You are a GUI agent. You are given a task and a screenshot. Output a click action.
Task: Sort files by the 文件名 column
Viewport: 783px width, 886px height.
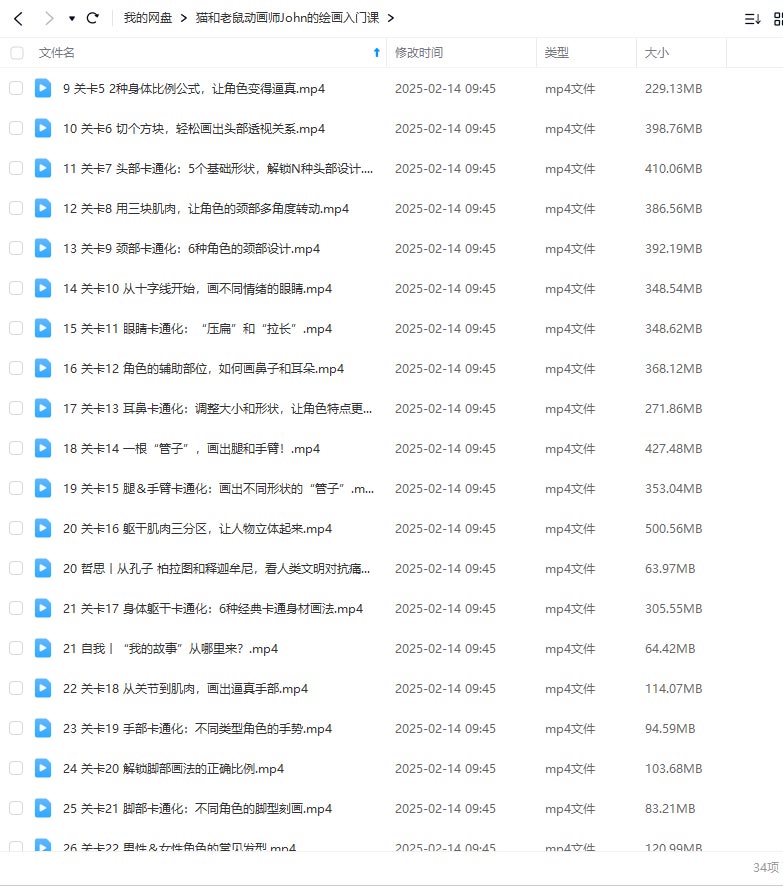[x=56, y=53]
